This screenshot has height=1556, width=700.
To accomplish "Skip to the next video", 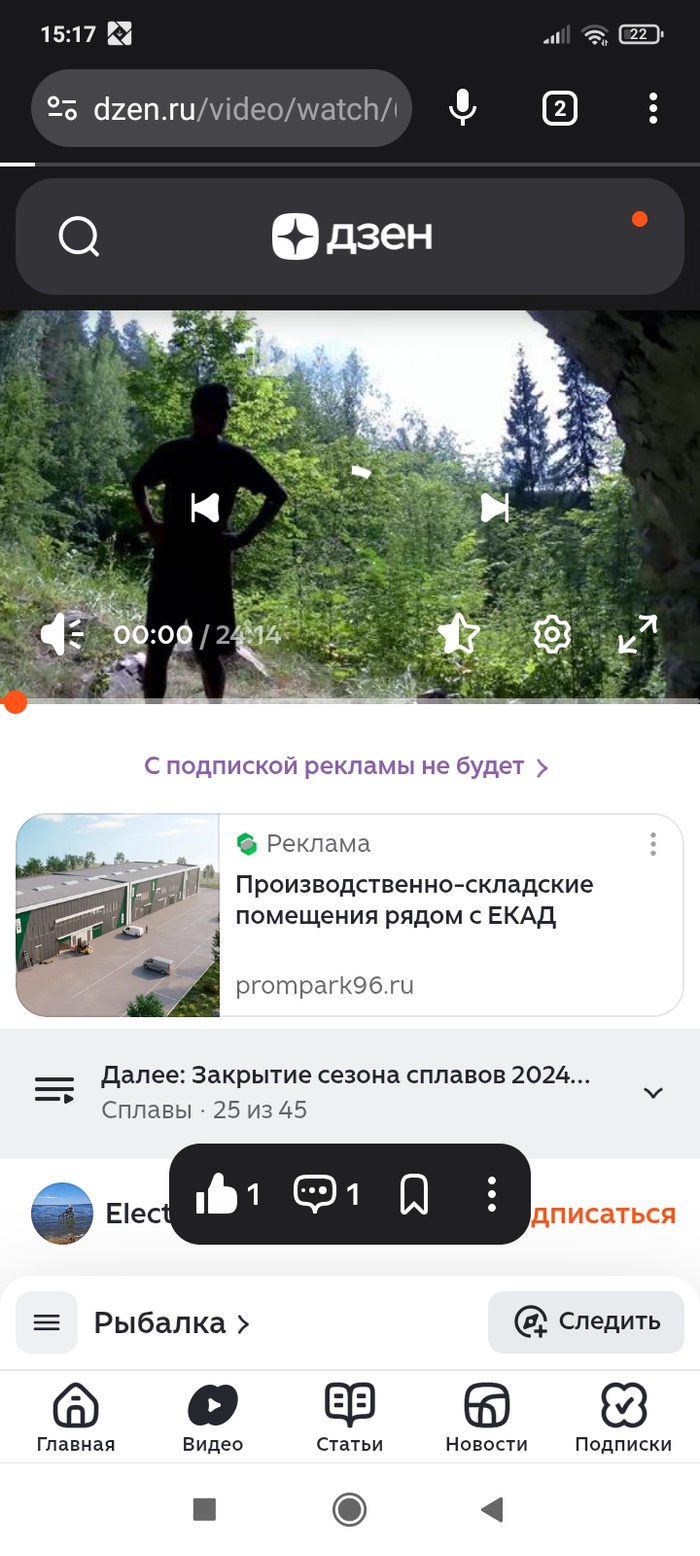I will click(494, 508).
